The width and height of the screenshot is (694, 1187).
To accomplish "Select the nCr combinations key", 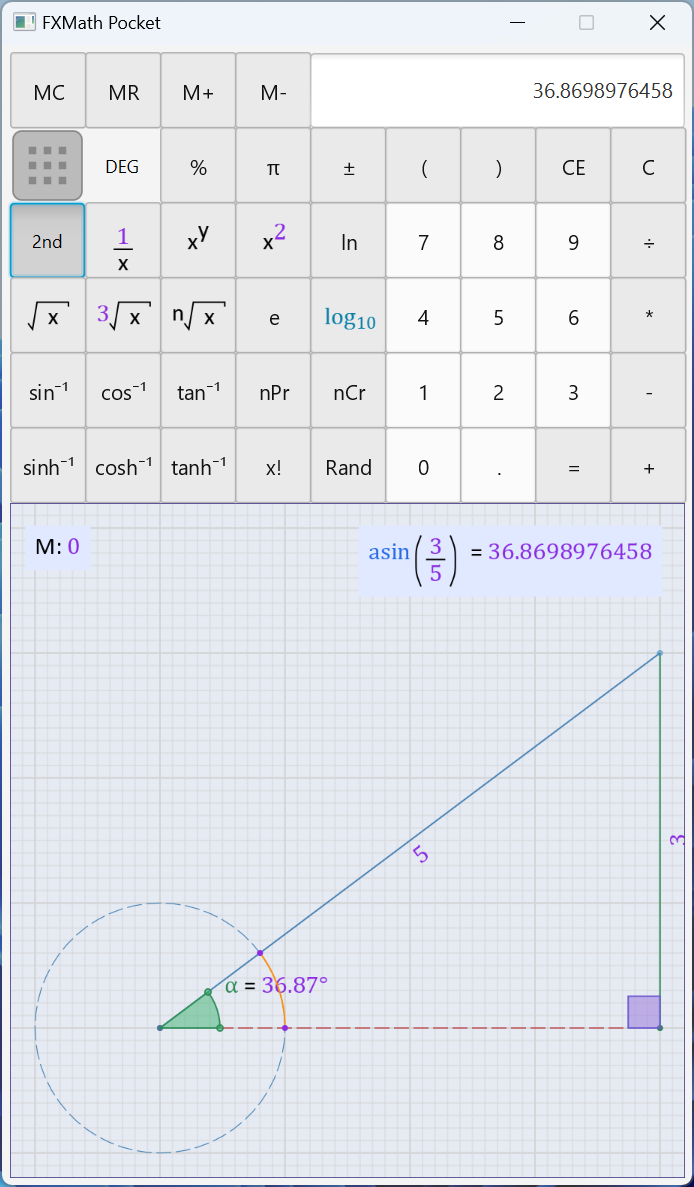I will point(348,392).
